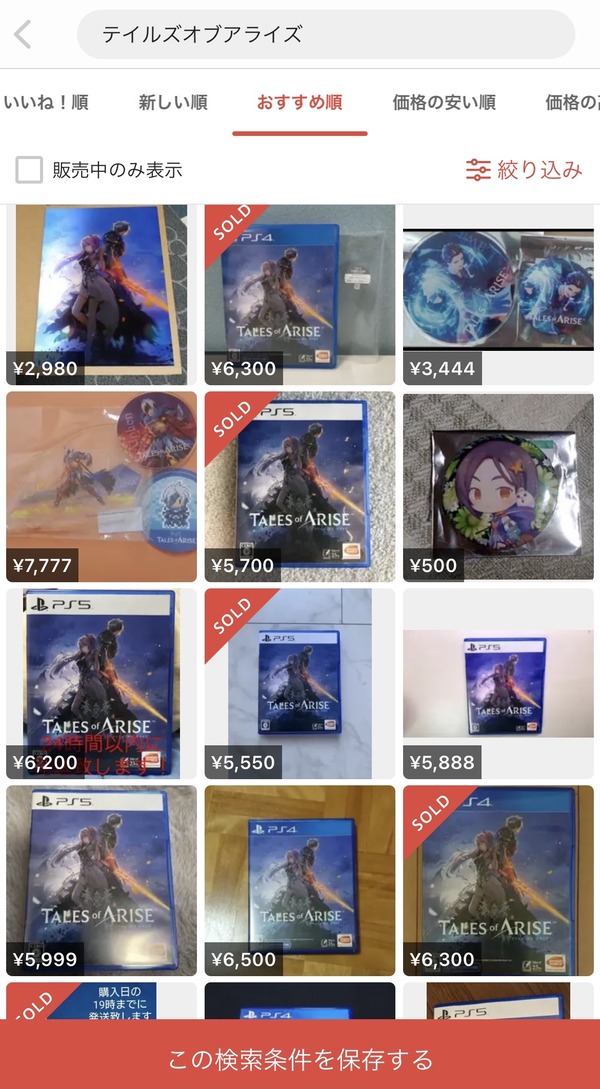Image resolution: width=600 pixels, height=1089 pixels.
Task: Open the ¥6,200 PS5 game listing
Action: click(x=101, y=683)
